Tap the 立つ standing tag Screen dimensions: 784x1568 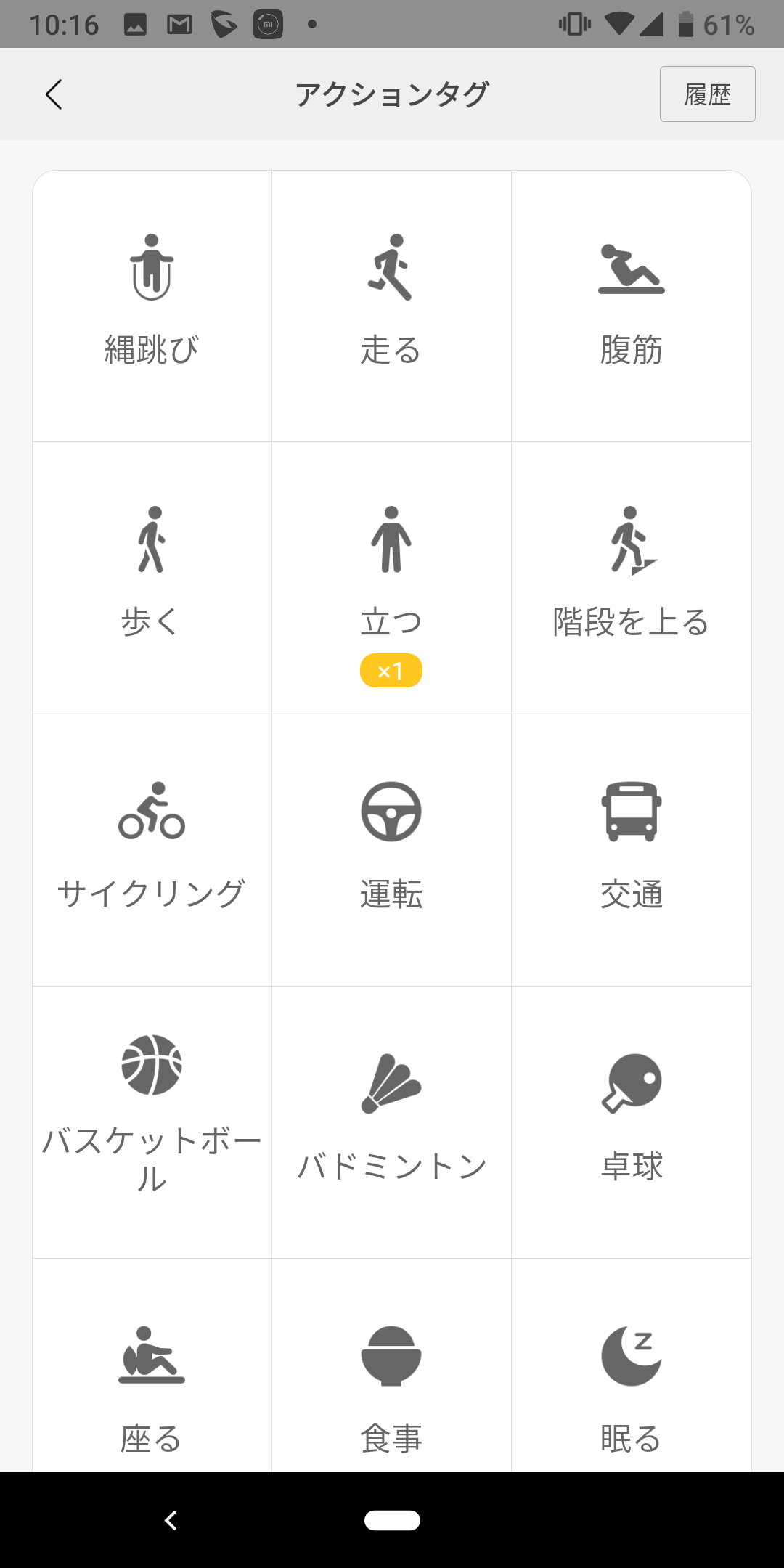pos(391,578)
